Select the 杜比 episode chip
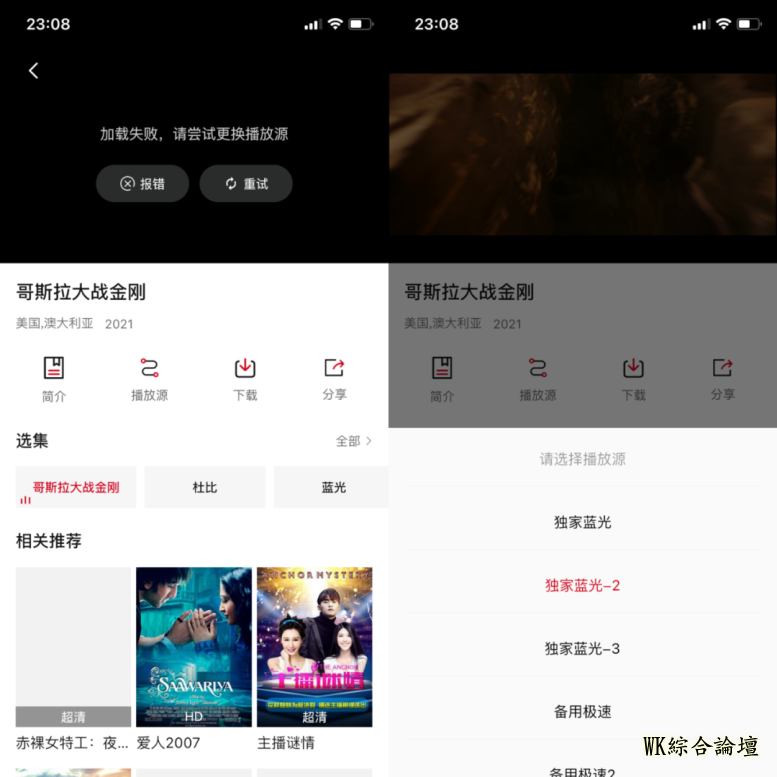This screenshot has width=777, height=777. (x=205, y=487)
